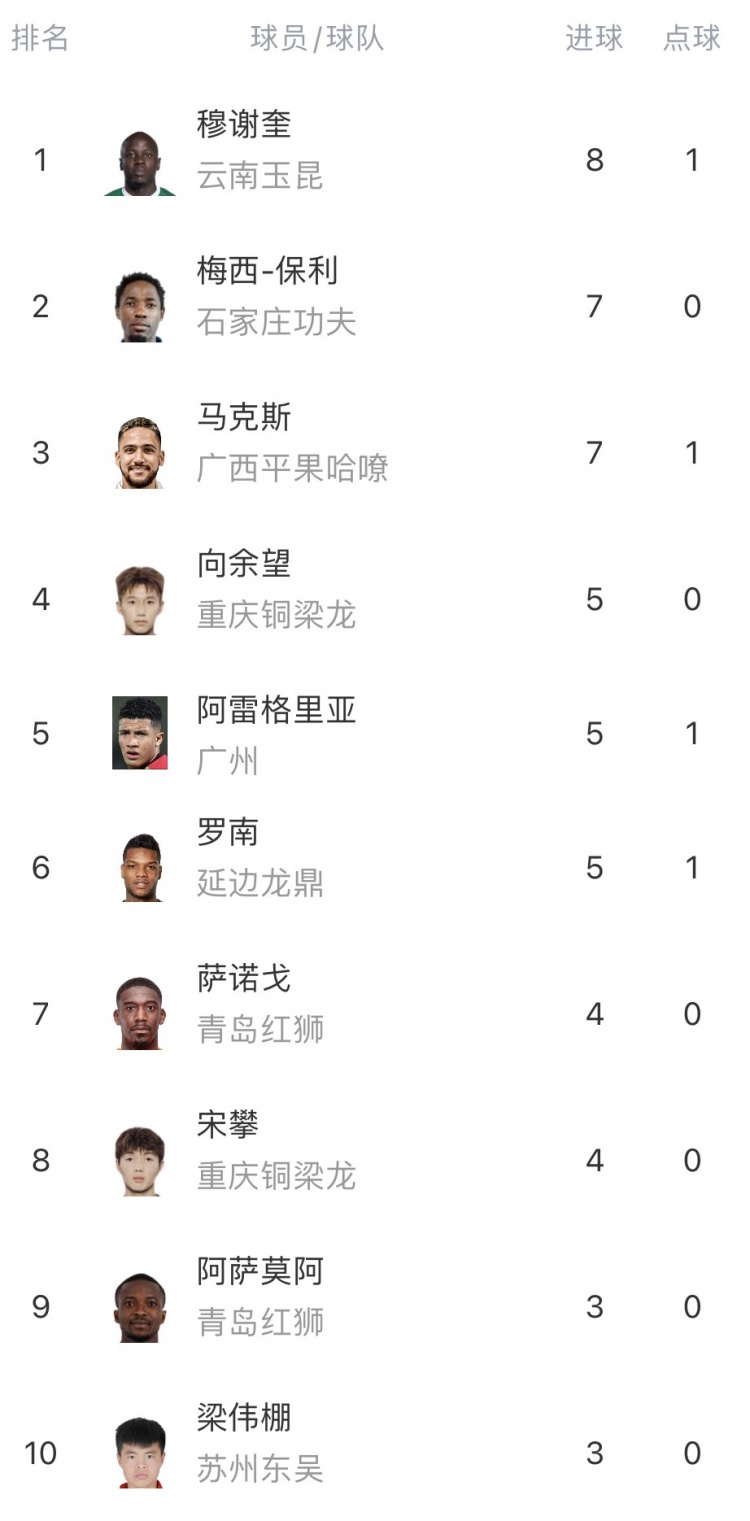View 萨诺戈's scorer entry
The image size is (750, 1521).
coord(243,979)
